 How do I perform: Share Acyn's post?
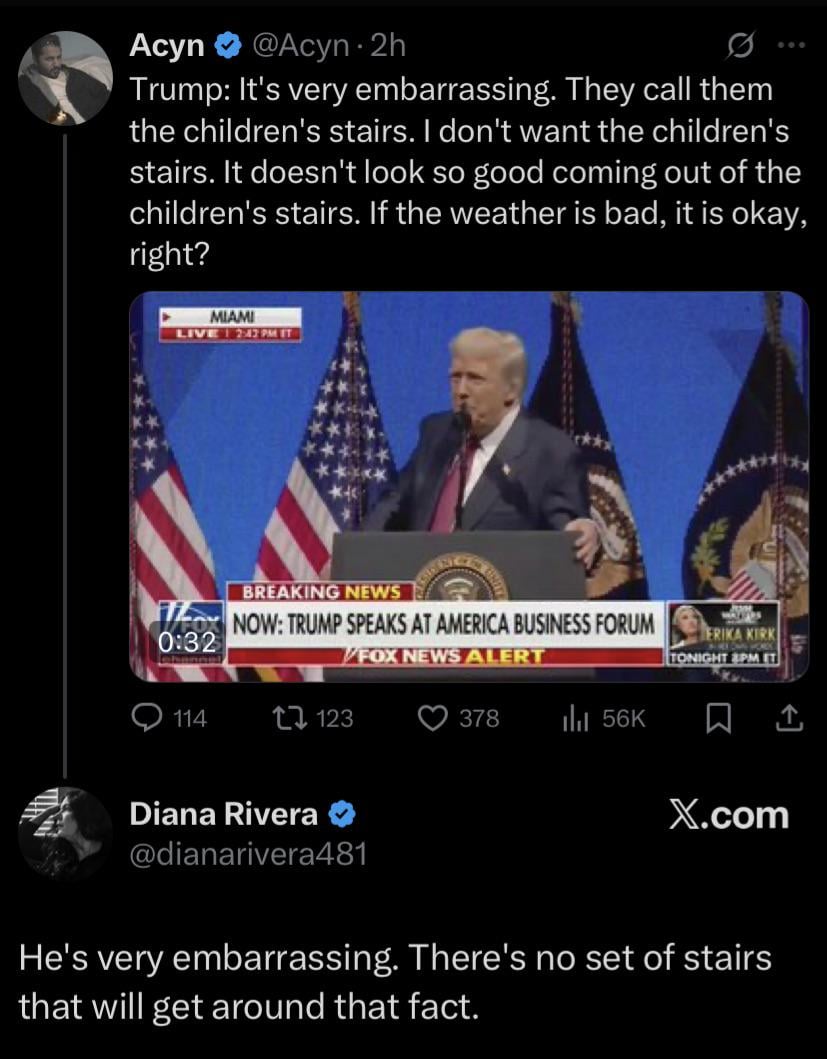pyautogui.click(x=789, y=717)
